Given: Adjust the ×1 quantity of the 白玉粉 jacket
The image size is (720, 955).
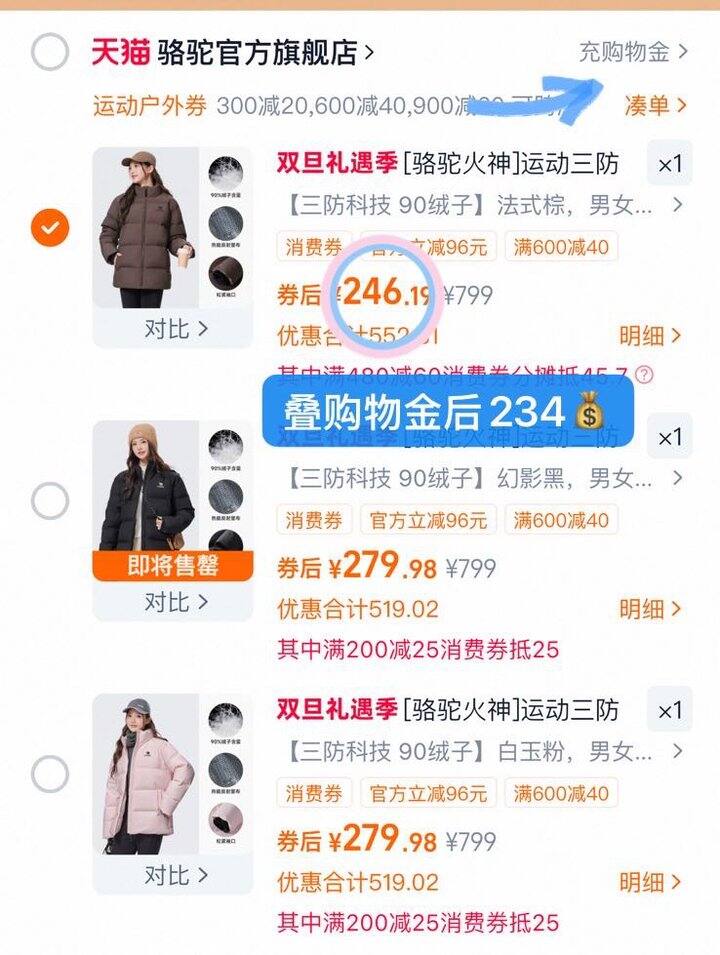Looking at the screenshot, I should [669, 711].
